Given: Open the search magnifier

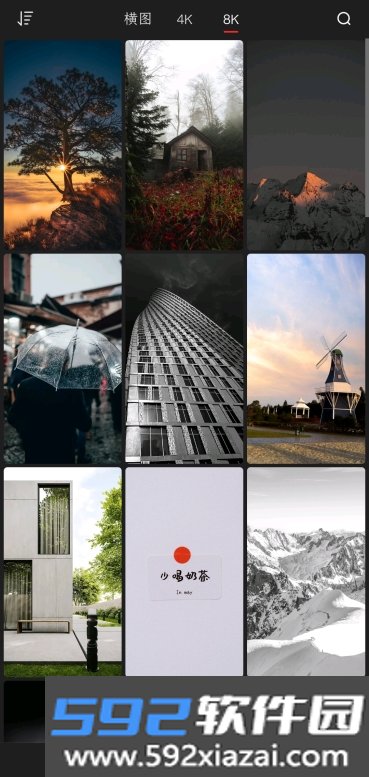Looking at the screenshot, I should [x=344, y=19].
